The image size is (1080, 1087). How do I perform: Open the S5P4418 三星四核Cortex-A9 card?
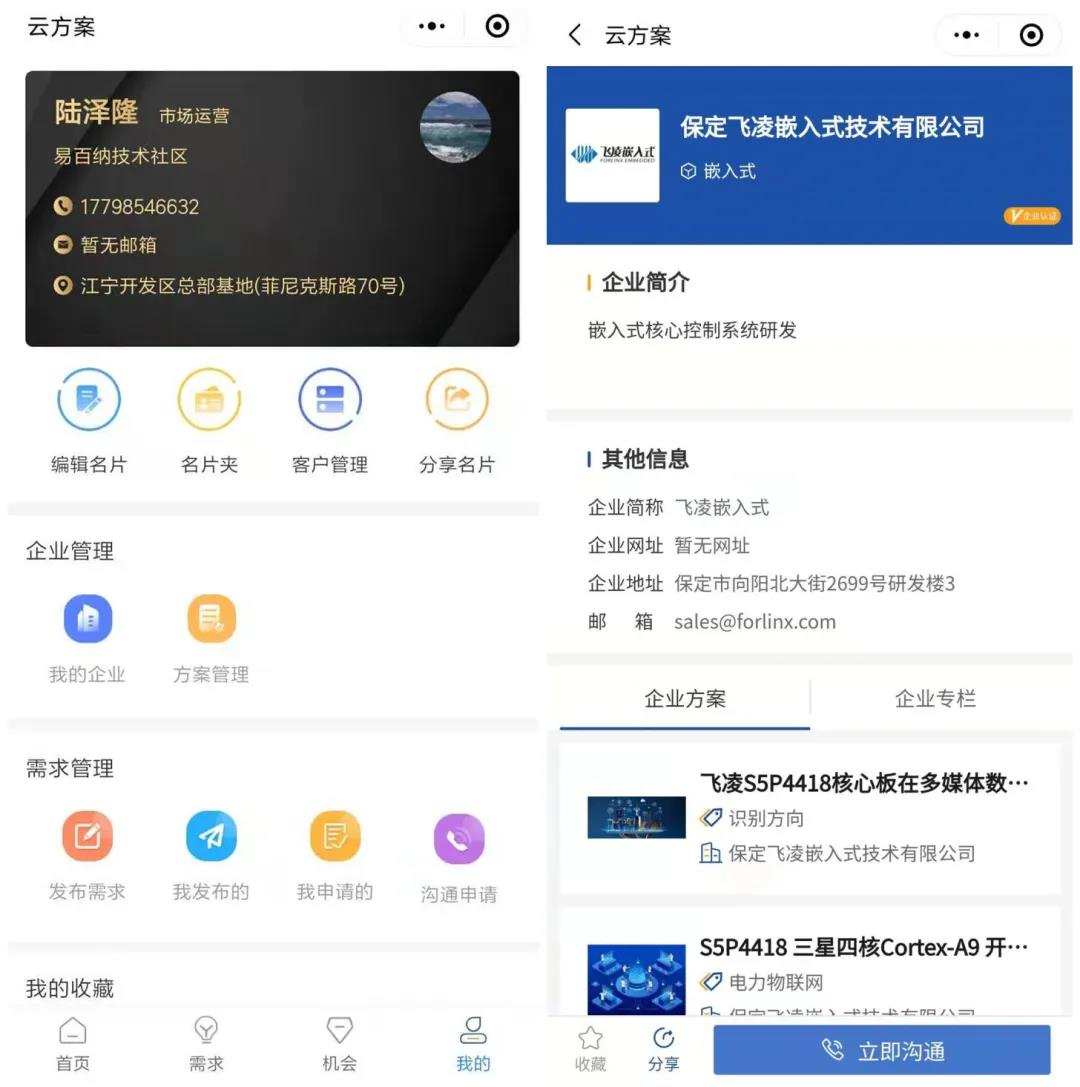(810, 965)
